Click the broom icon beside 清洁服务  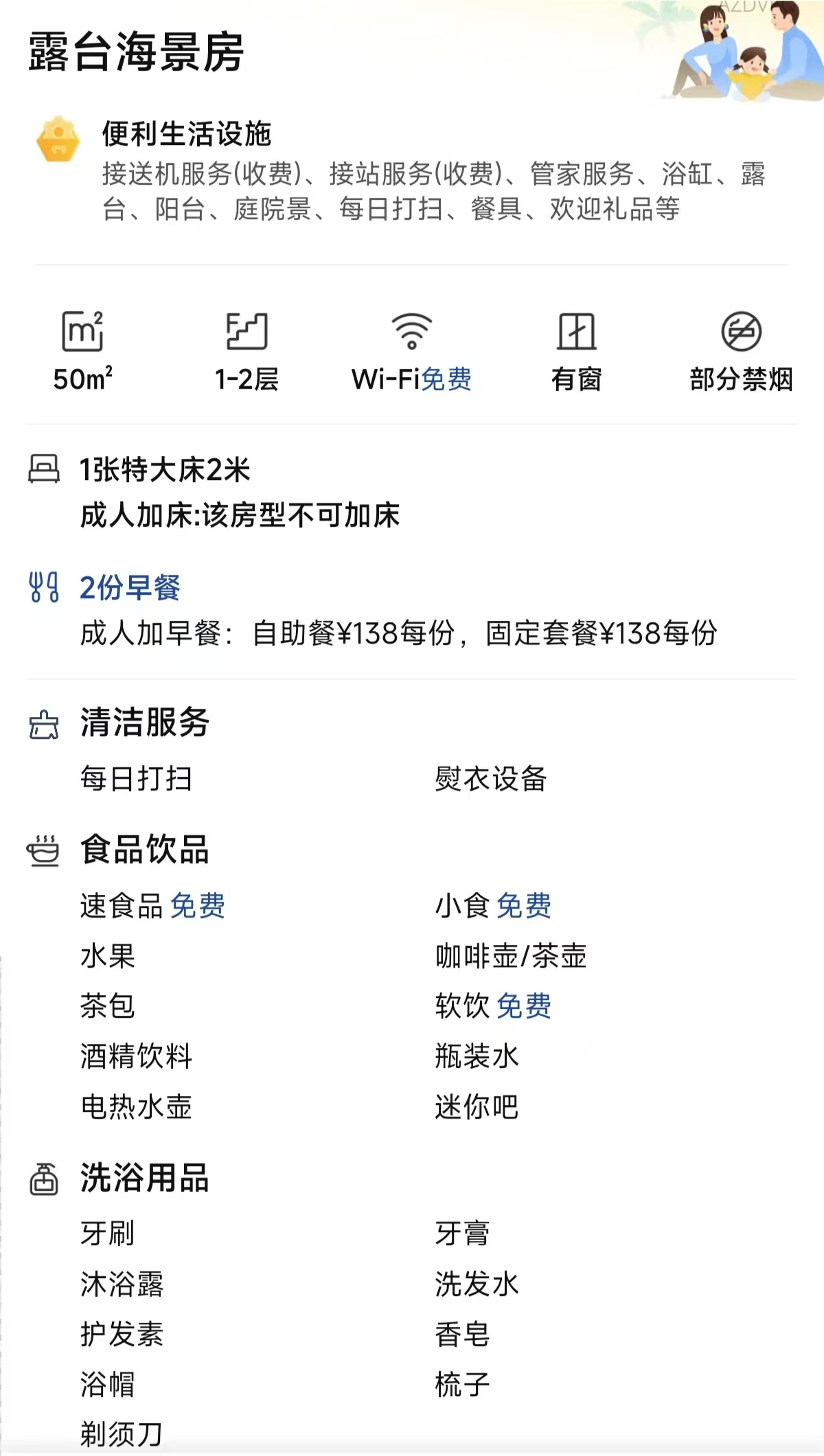[43, 724]
